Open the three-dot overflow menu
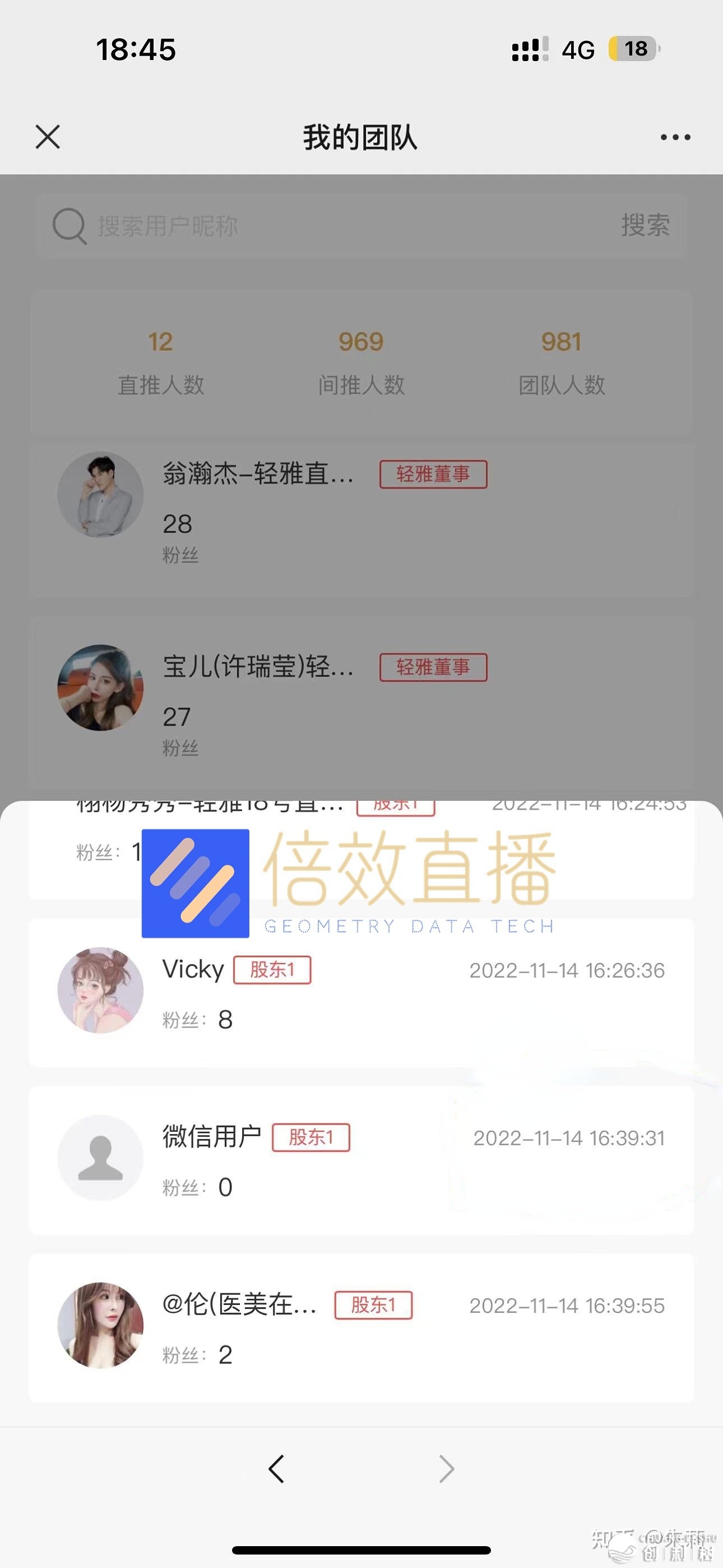Image resolution: width=723 pixels, height=1568 pixels. (x=675, y=137)
